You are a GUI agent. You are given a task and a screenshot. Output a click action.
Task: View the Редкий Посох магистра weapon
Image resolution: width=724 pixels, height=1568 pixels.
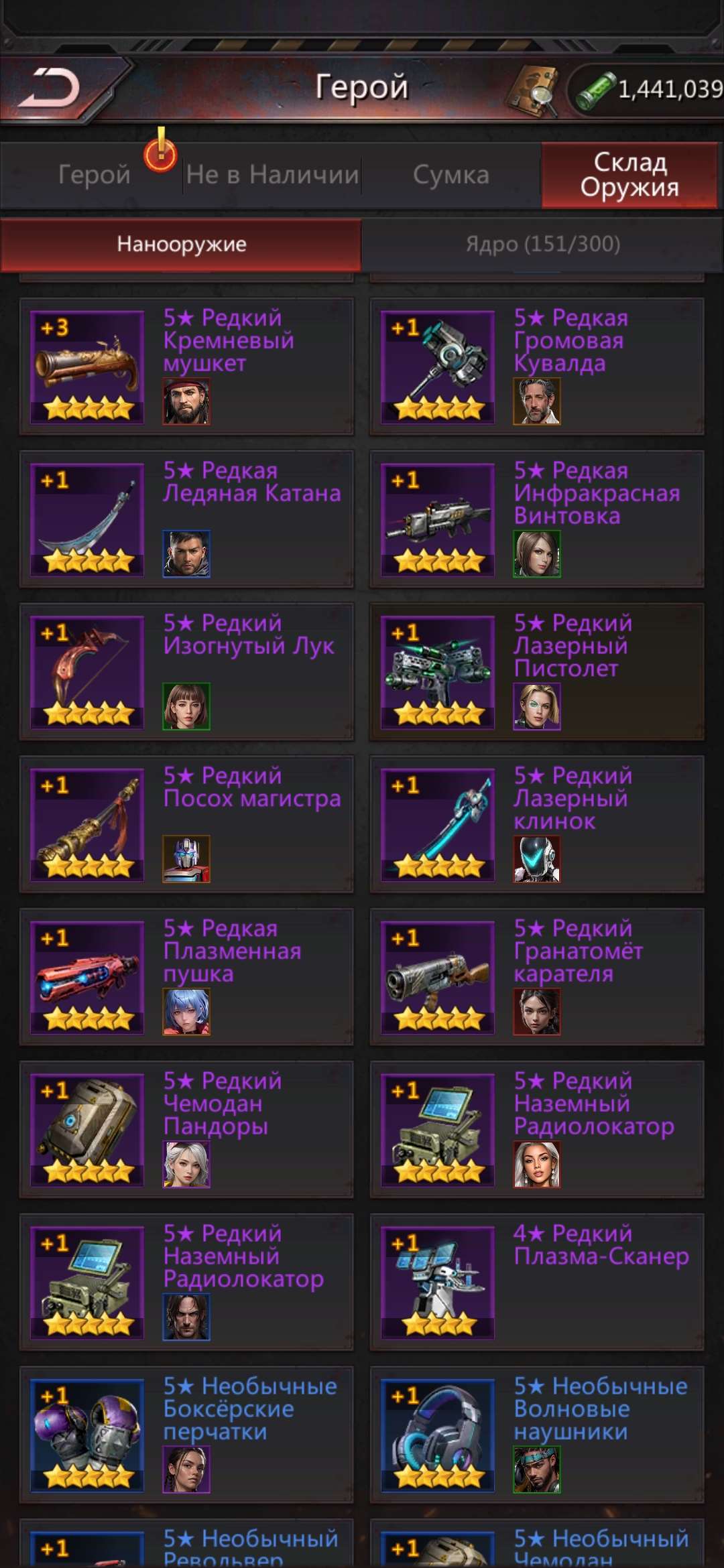(x=186, y=824)
